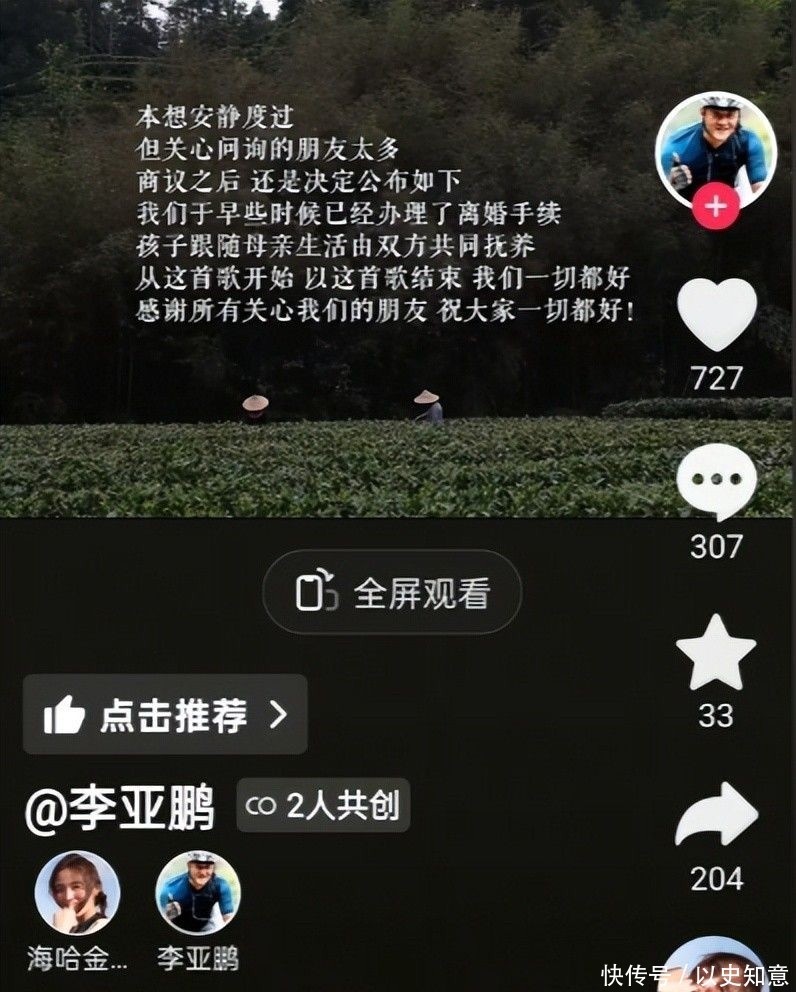This screenshot has width=796, height=992.
Task: Open co-creator 海哈金... profile
Action: (x=77, y=893)
